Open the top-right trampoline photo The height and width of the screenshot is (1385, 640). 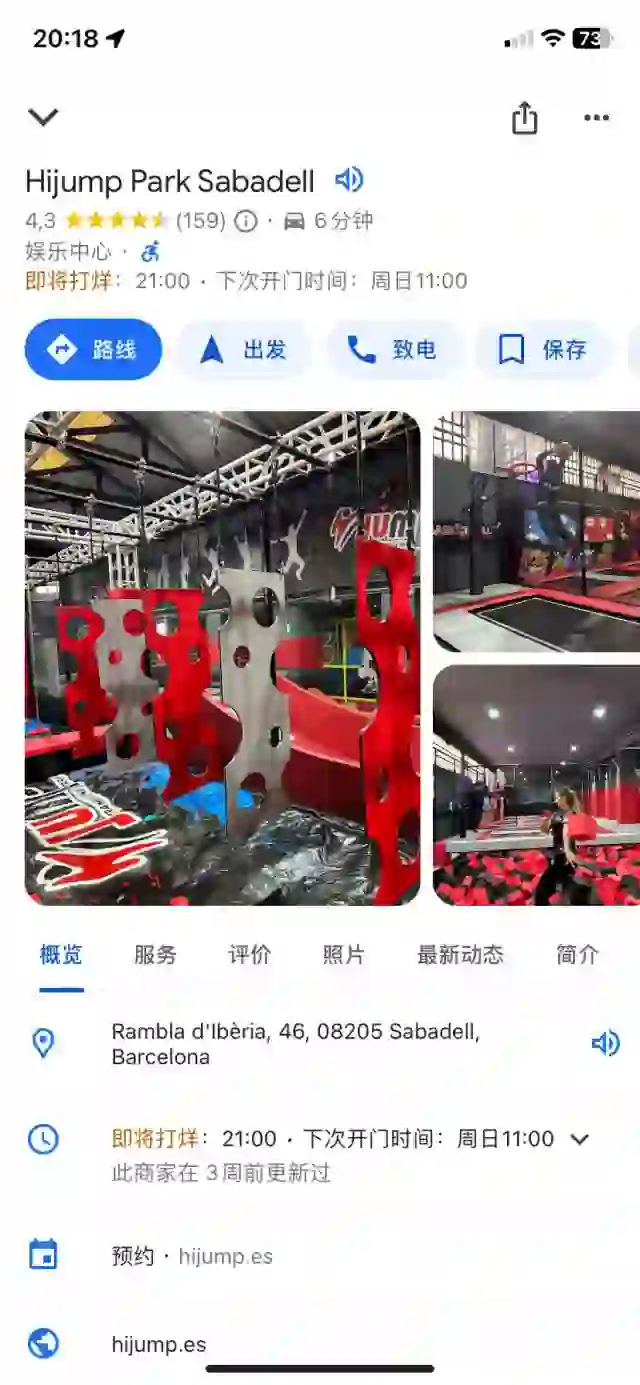pos(537,531)
